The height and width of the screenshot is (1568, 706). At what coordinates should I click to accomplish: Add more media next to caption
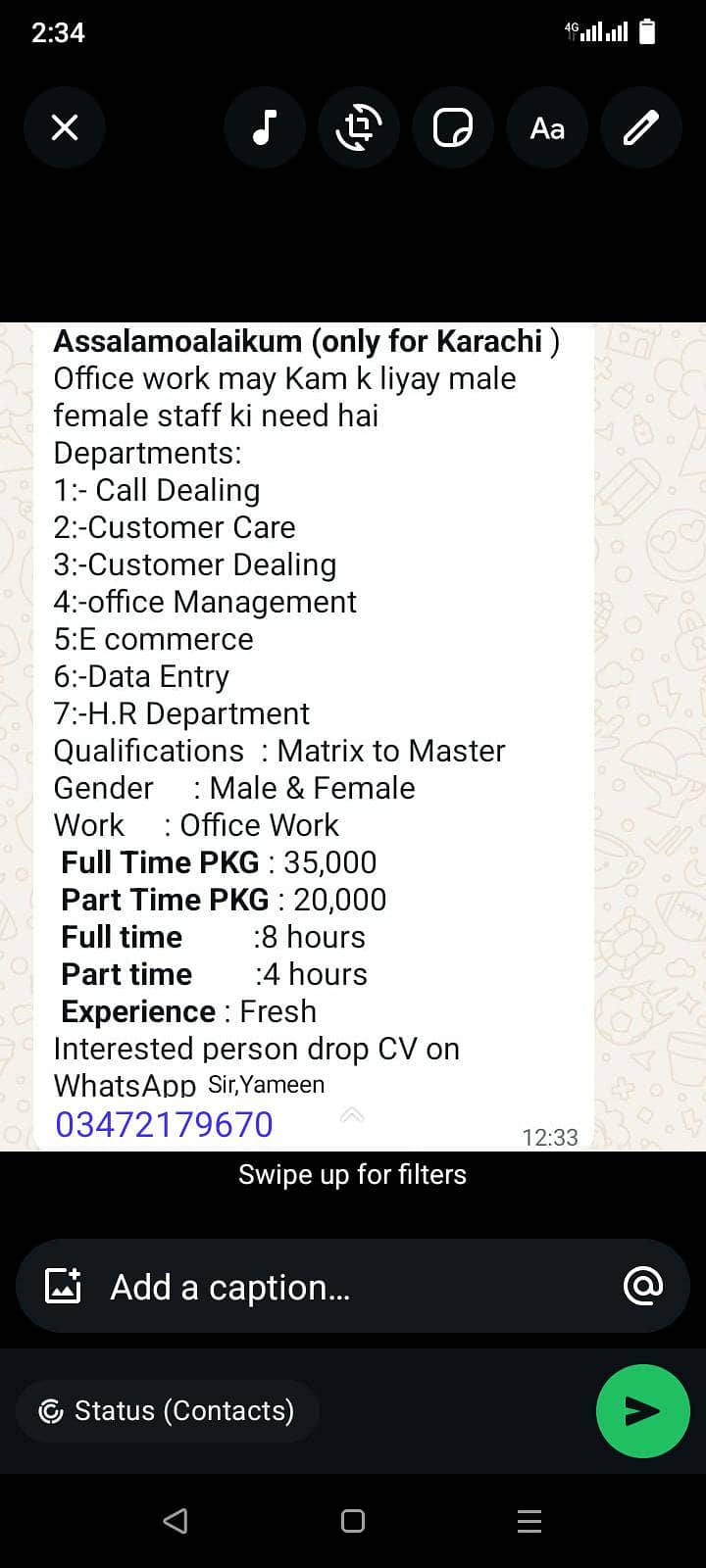coord(64,1286)
